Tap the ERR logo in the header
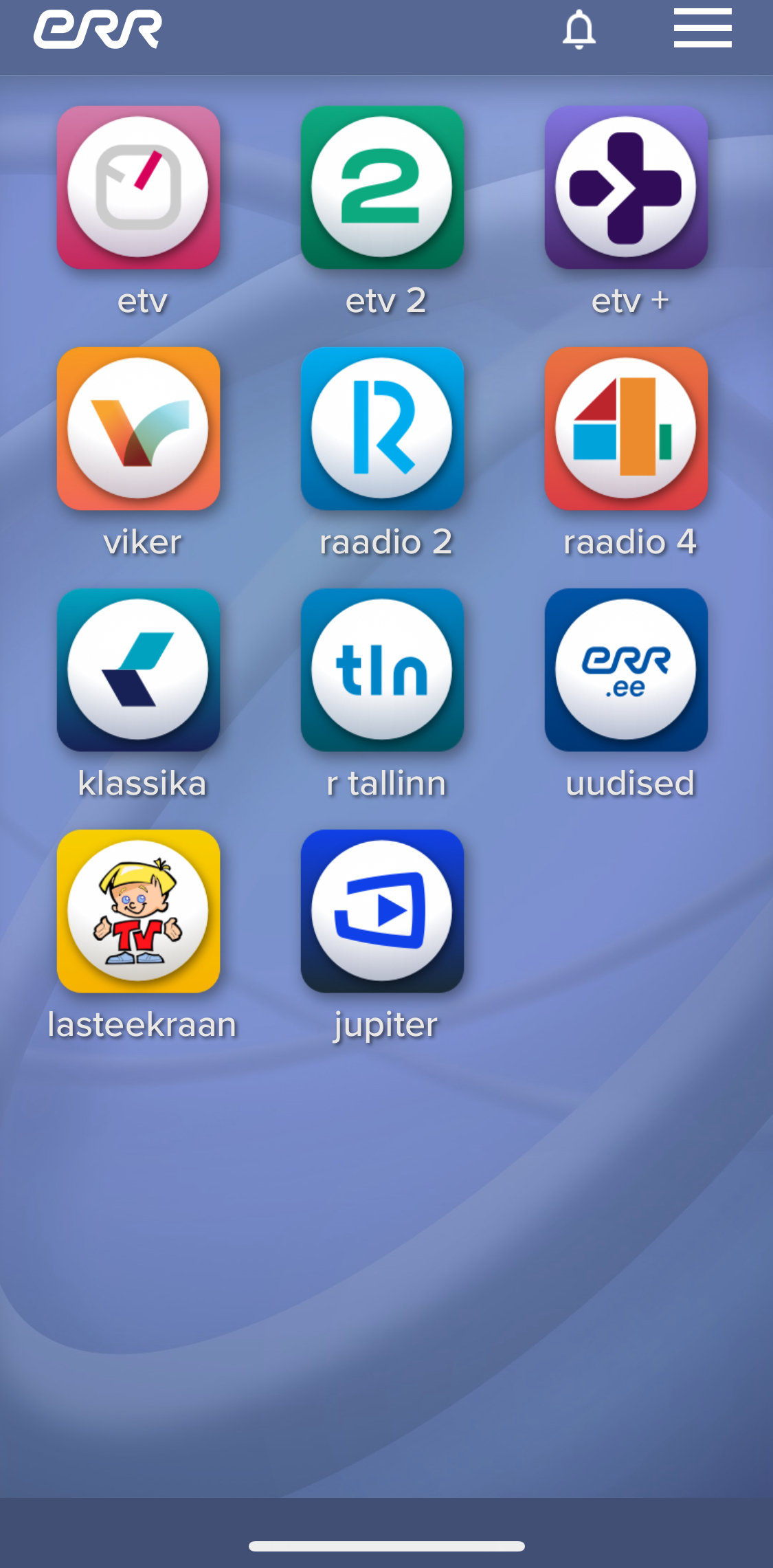The width and height of the screenshot is (773, 1568). [x=98, y=30]
